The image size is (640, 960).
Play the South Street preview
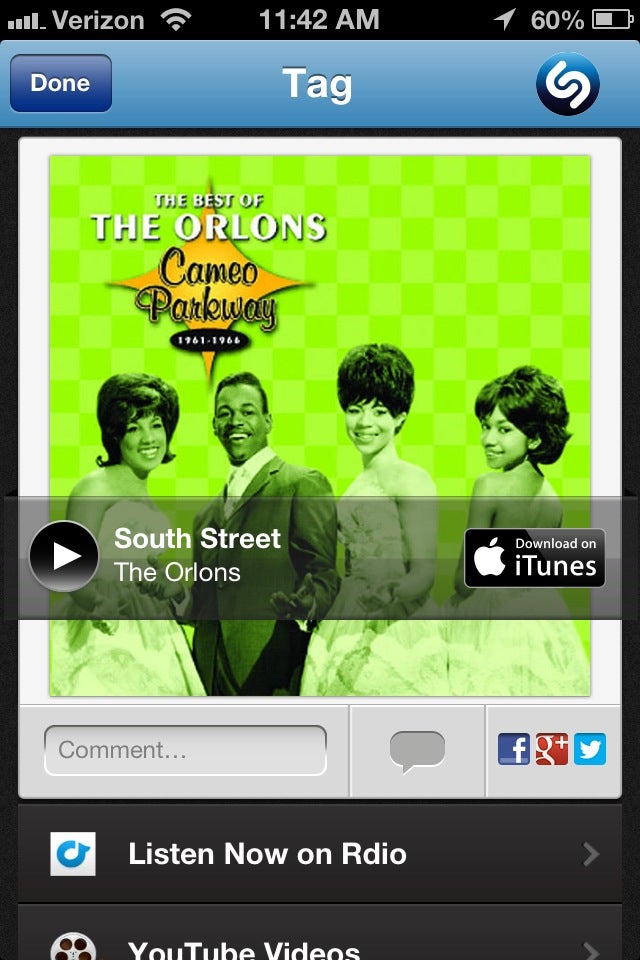pyautogui.click(x=65, y=556)
